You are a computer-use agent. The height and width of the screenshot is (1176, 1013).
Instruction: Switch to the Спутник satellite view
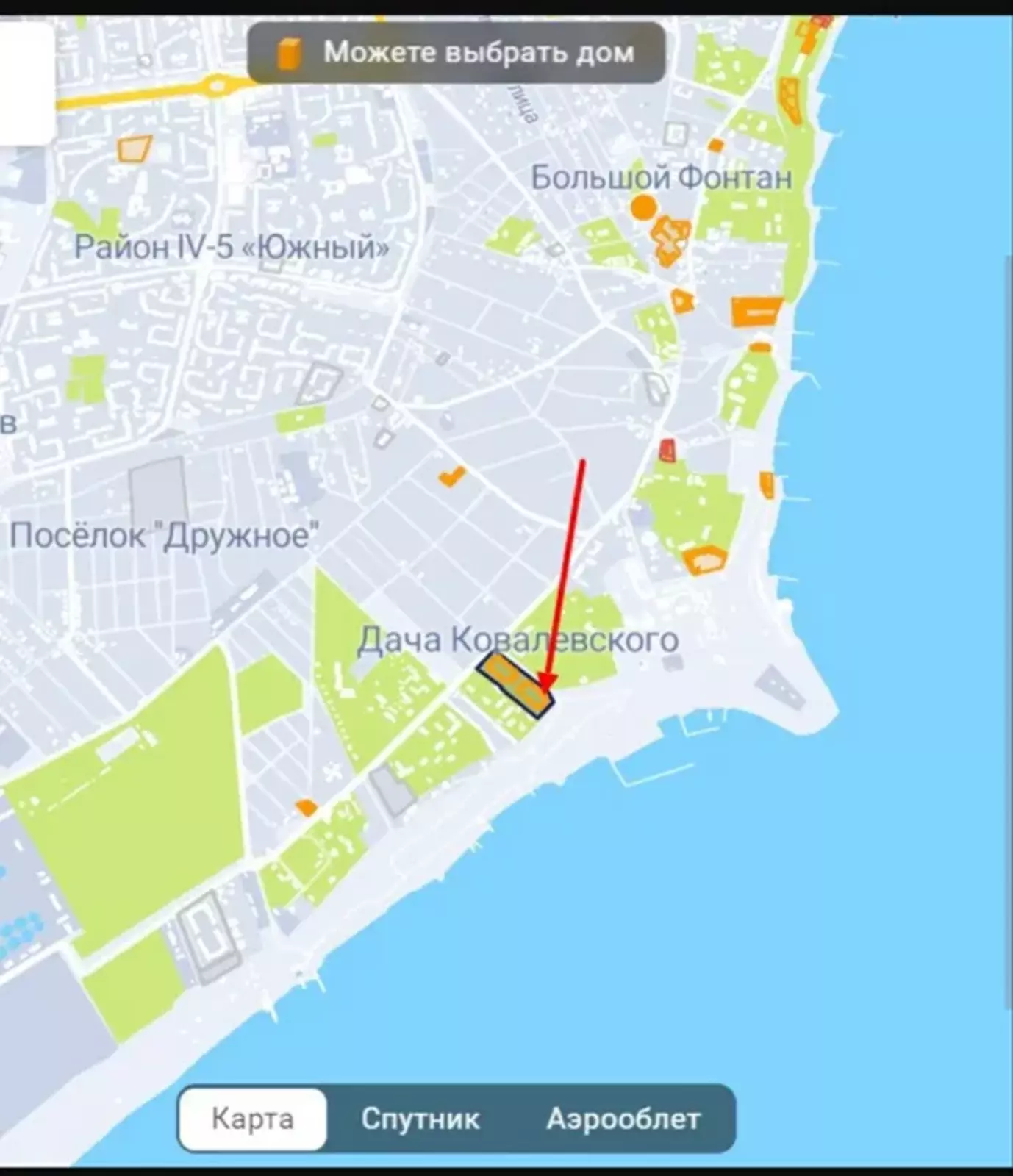pyautogui.click(x=420, y=1119)
